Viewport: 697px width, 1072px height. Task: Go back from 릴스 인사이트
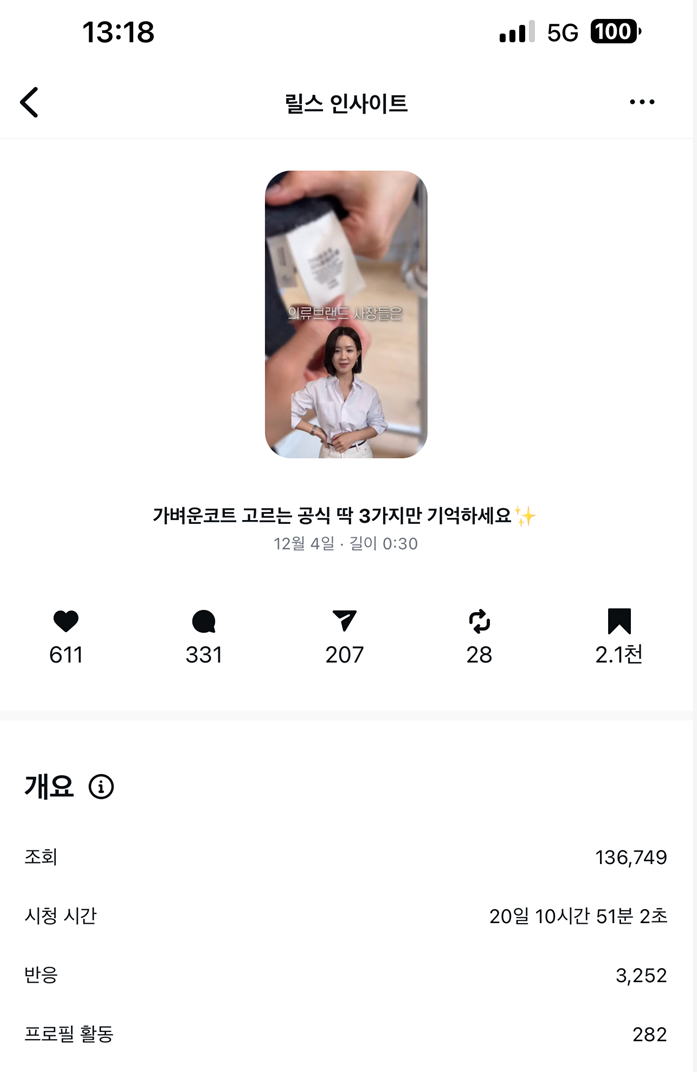tap(30, 102)
